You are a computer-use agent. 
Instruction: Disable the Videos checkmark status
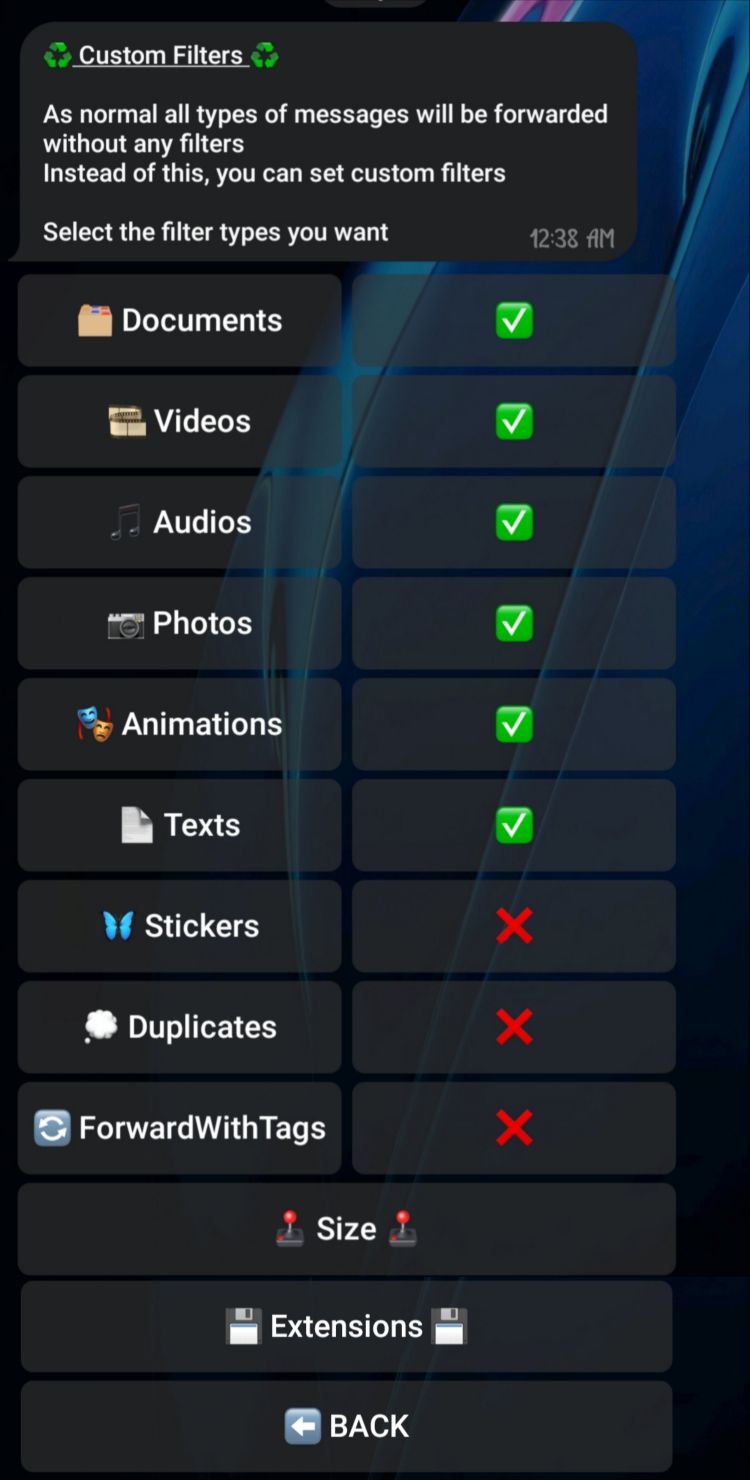[x=514, y=422]
